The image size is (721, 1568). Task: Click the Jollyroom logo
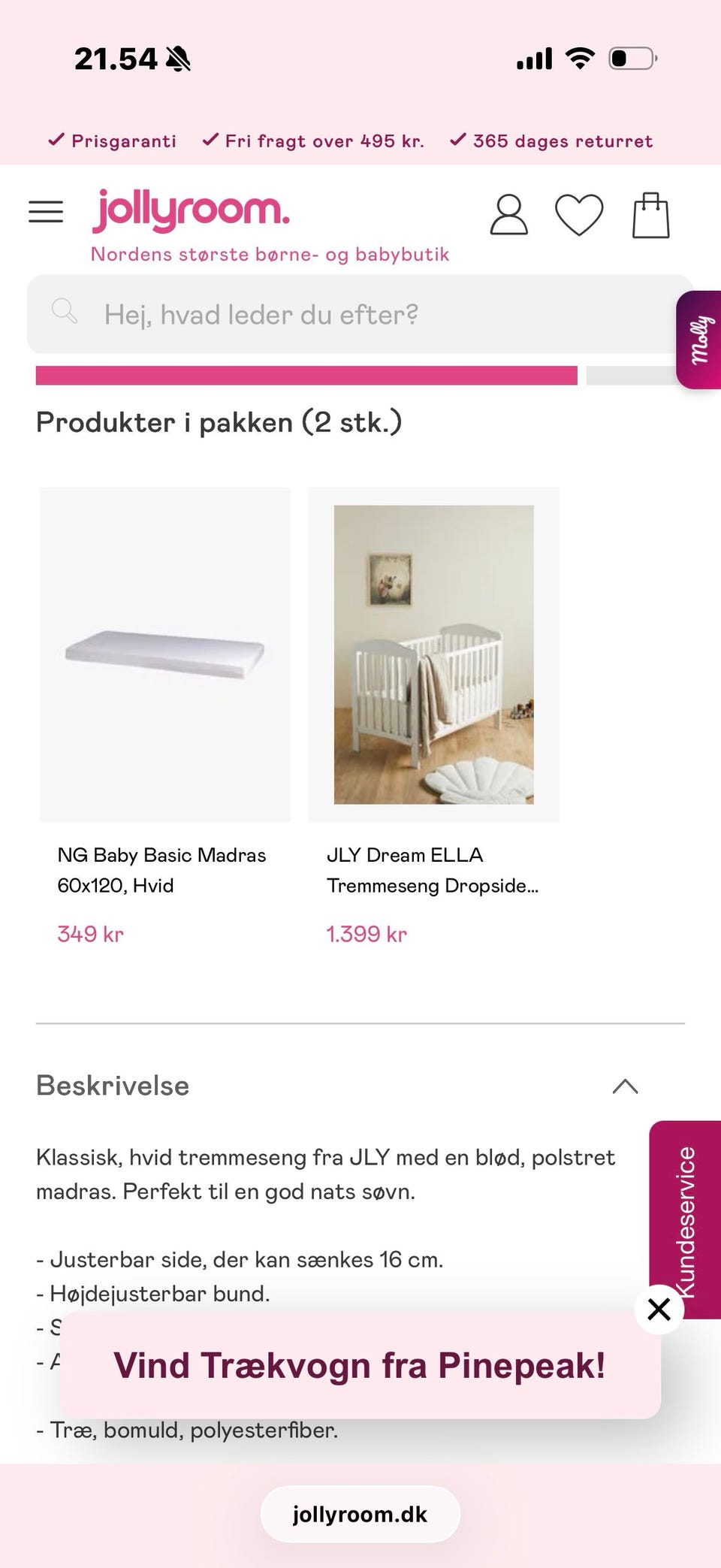191,210
